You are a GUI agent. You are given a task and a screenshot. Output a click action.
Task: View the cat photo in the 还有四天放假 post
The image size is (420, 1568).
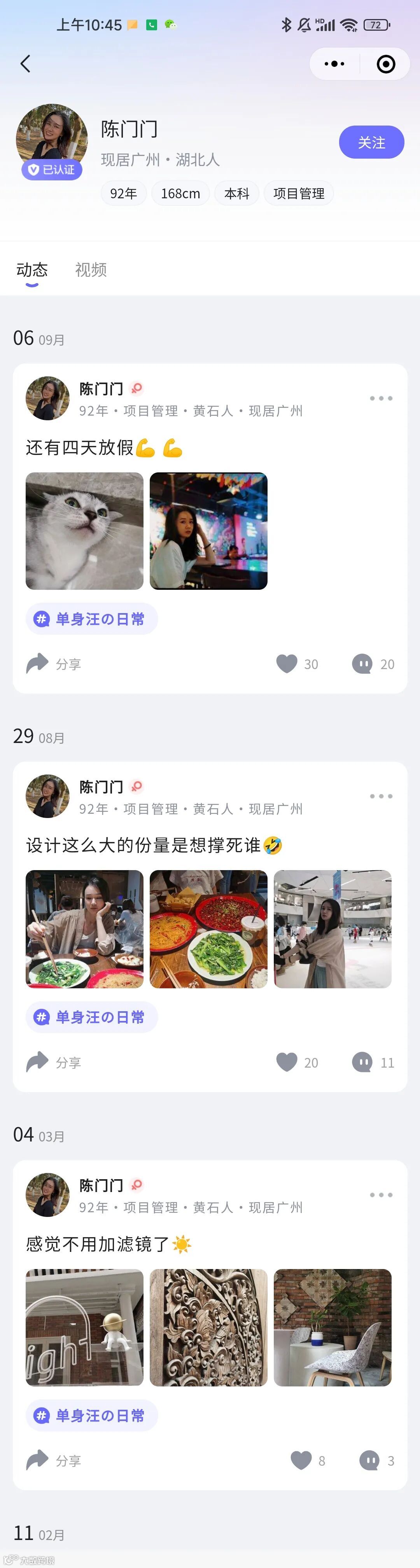click(x=85, y=531)
